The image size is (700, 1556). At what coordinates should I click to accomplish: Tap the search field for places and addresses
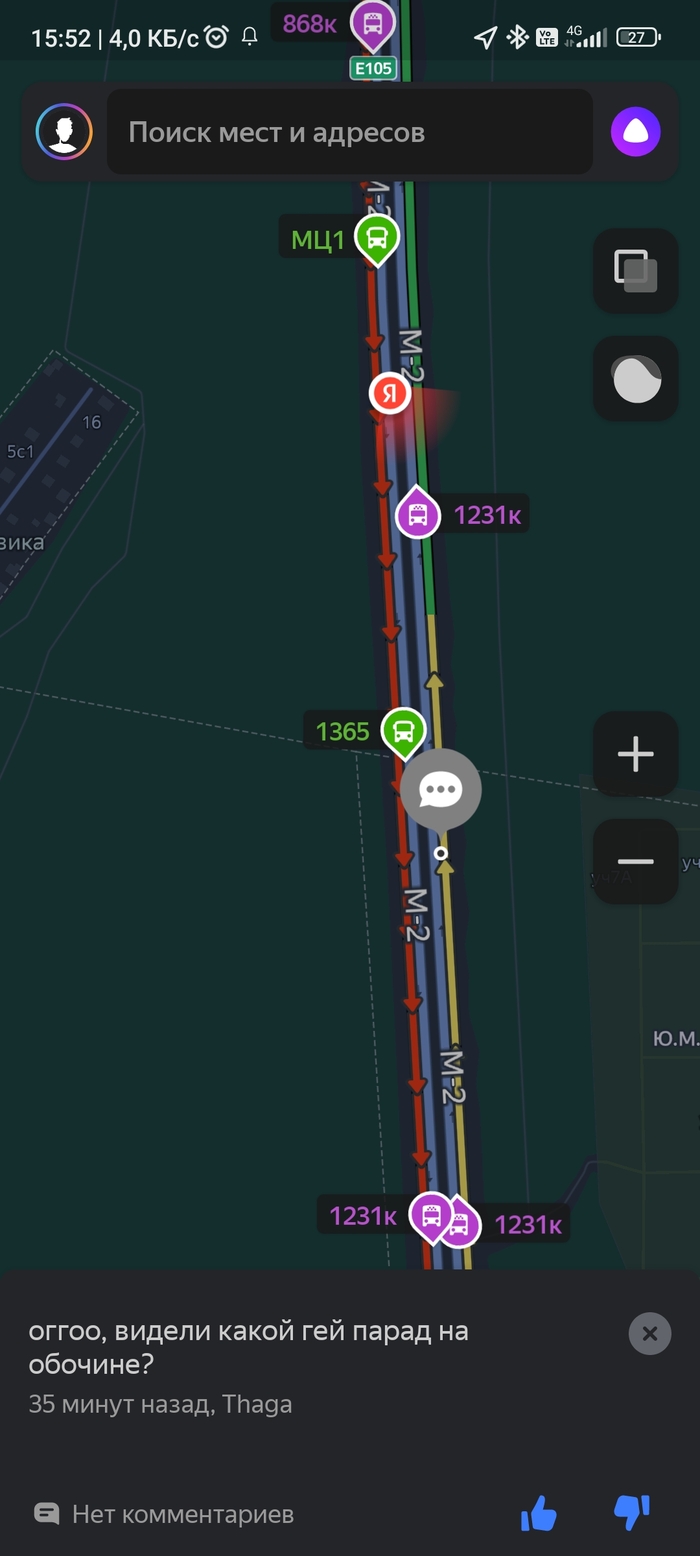pyautogui.click(x=350, y=132)
